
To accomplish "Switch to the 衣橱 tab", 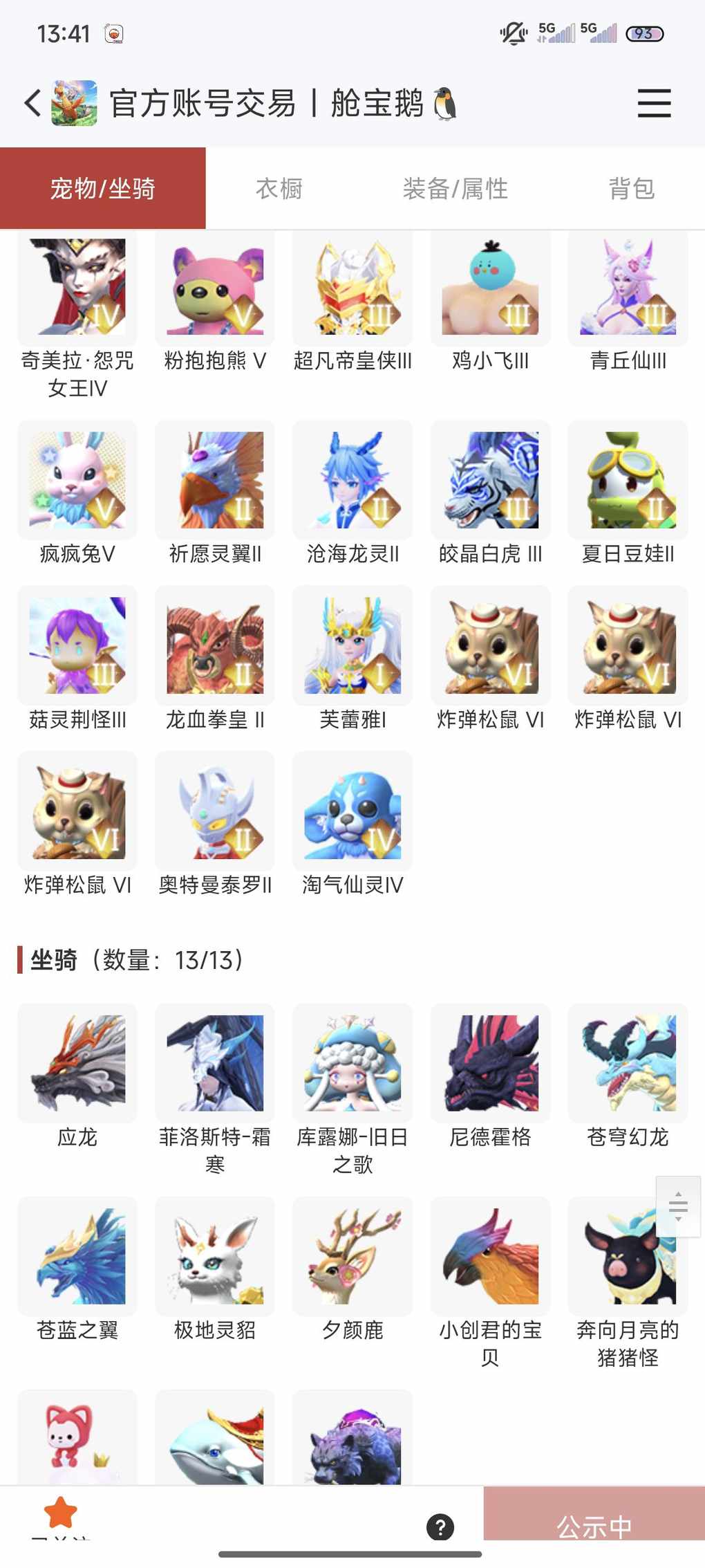I will (279, 188).
